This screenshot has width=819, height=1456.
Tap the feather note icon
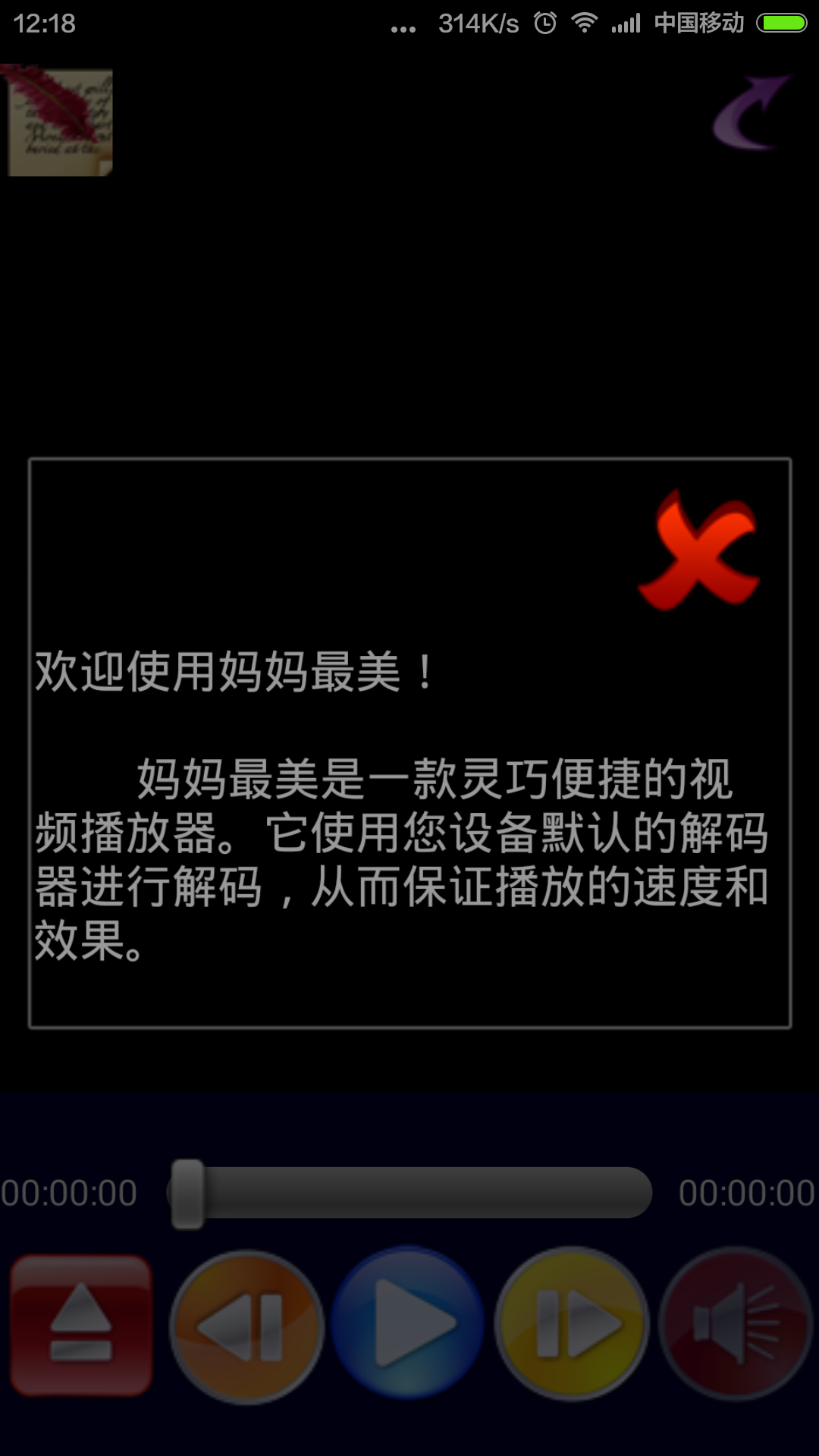coord(59,121)
